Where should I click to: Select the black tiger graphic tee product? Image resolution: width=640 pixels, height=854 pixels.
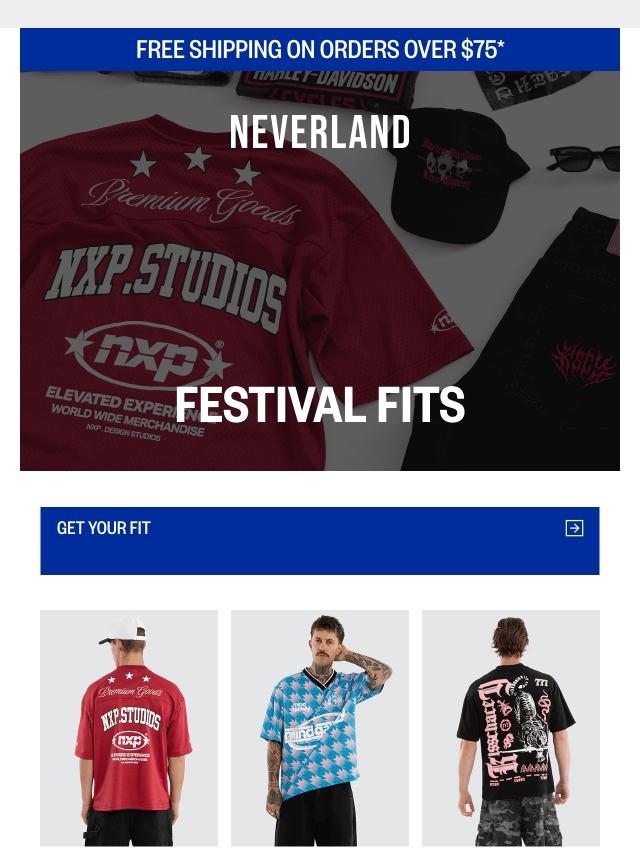[511, 728]
